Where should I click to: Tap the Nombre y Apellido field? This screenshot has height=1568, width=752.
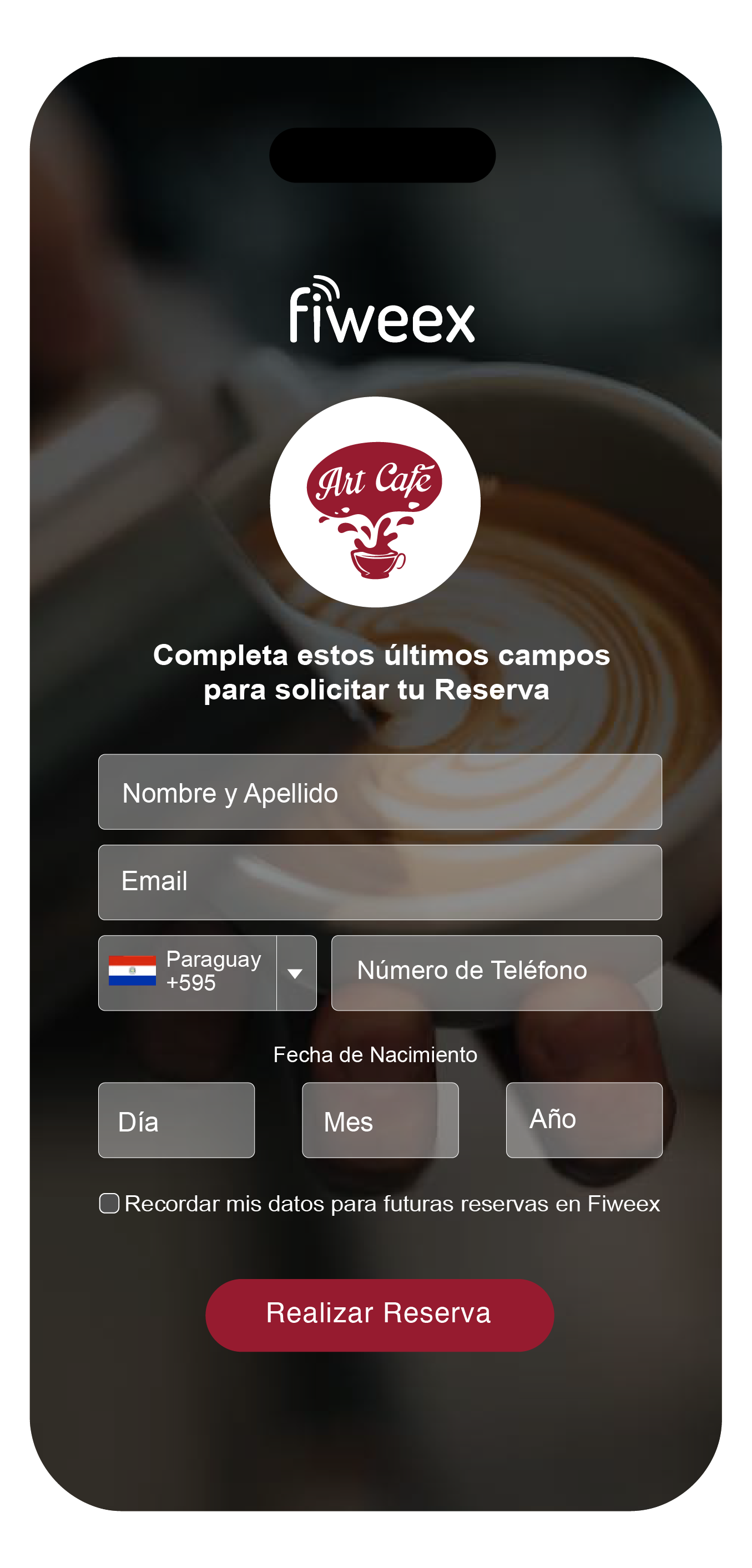[380, 792]
